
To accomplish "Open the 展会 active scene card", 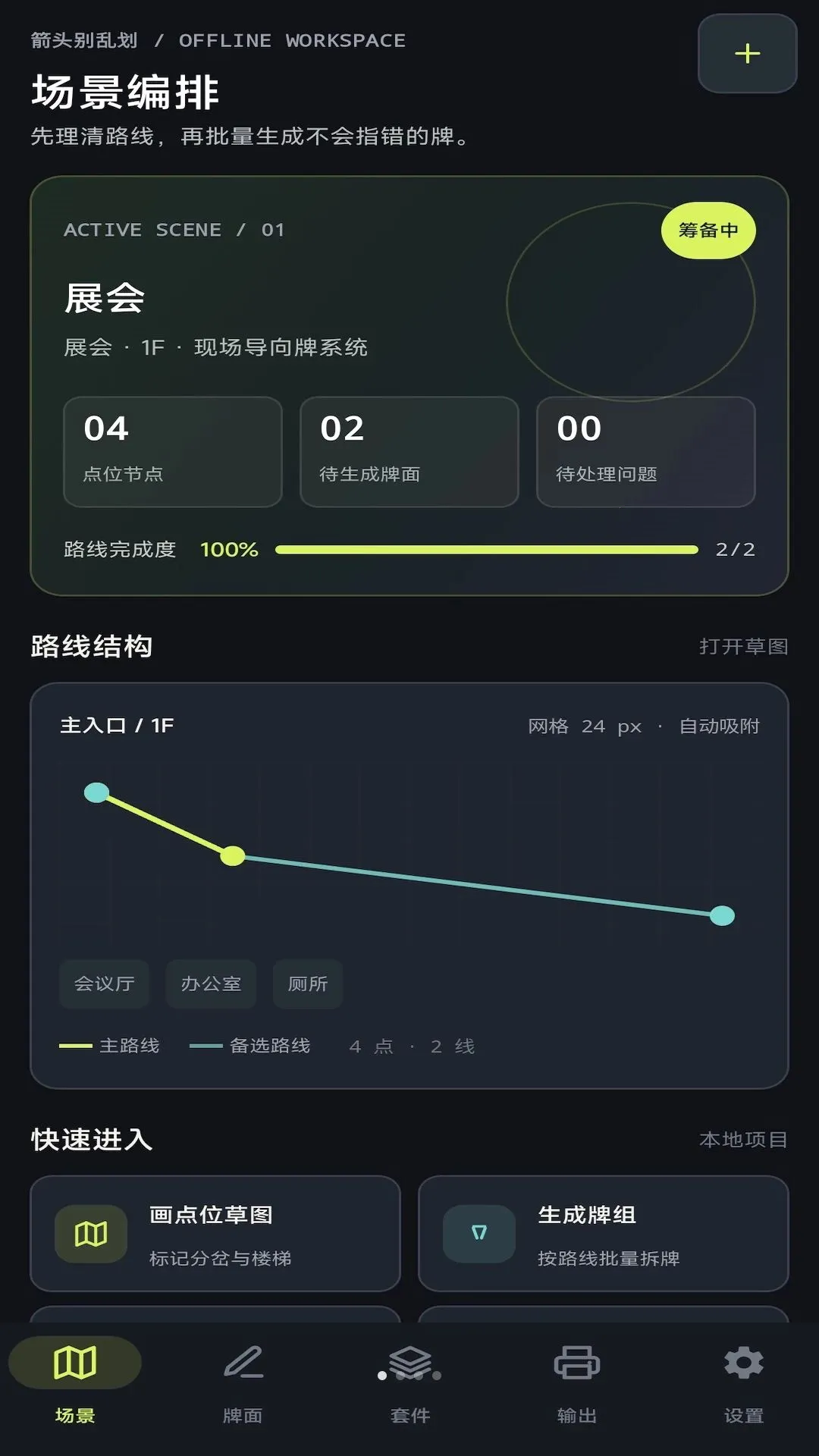I will click(x=409, y=385).
